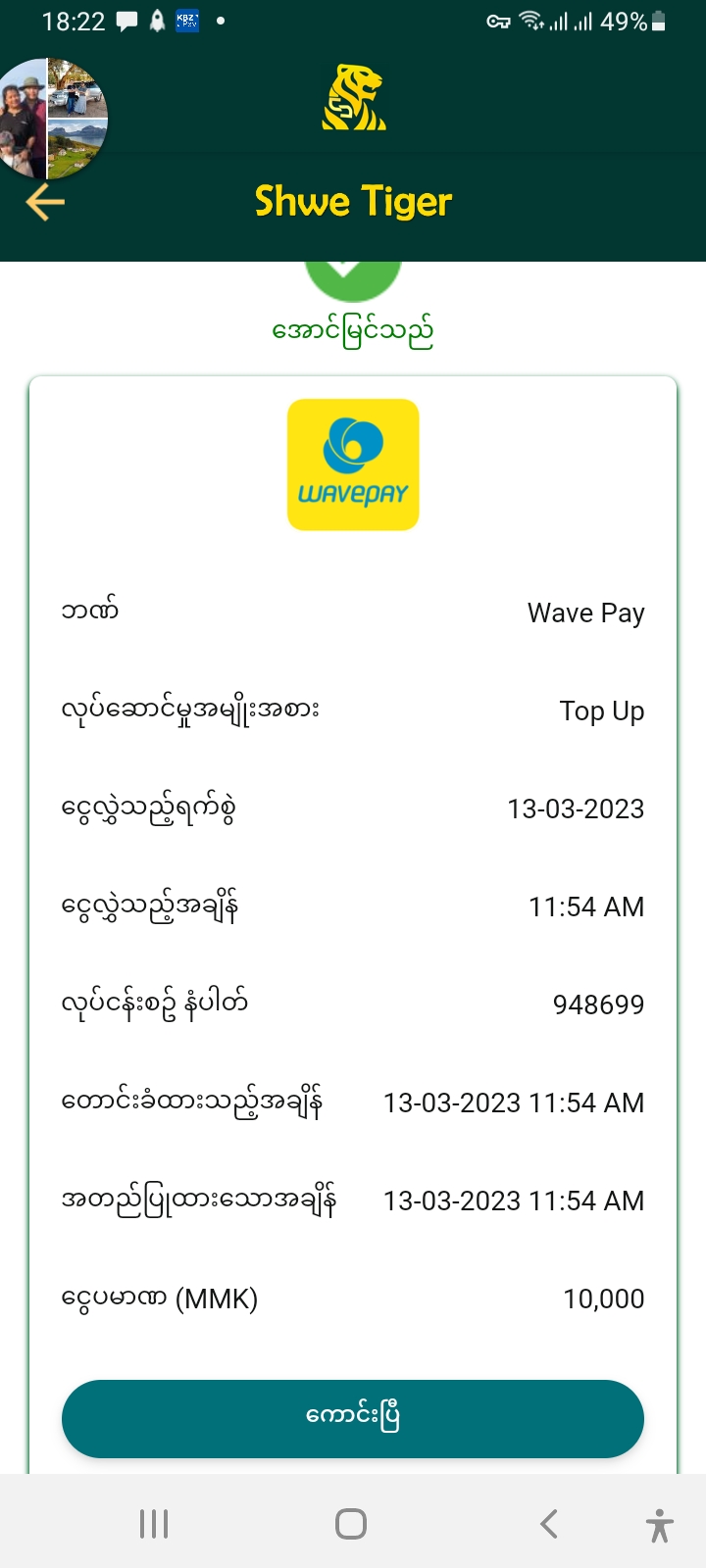Go back using the yellow arrow

pos(45,203)
